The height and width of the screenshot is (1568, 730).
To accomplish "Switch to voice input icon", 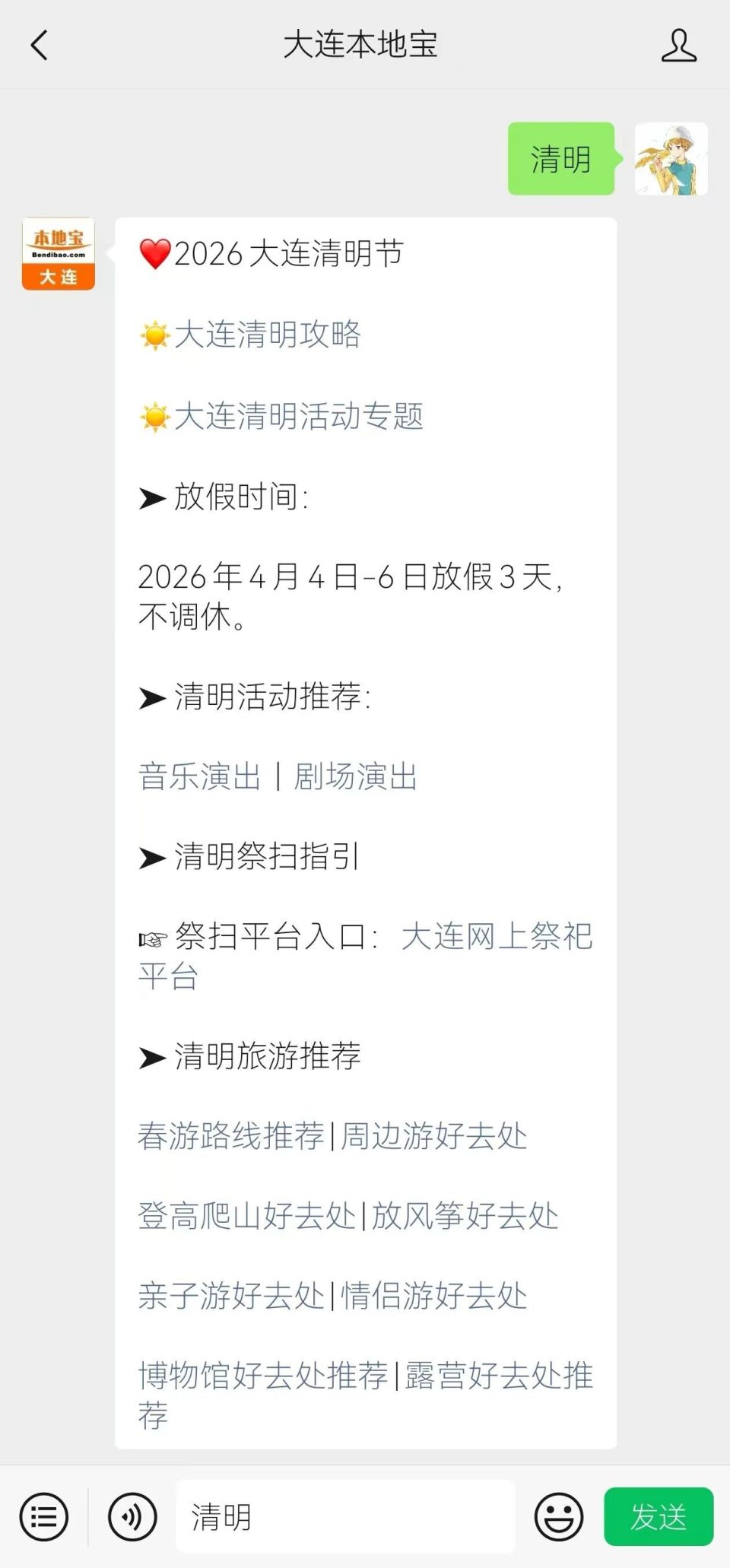I will (x=131, y=1517).
